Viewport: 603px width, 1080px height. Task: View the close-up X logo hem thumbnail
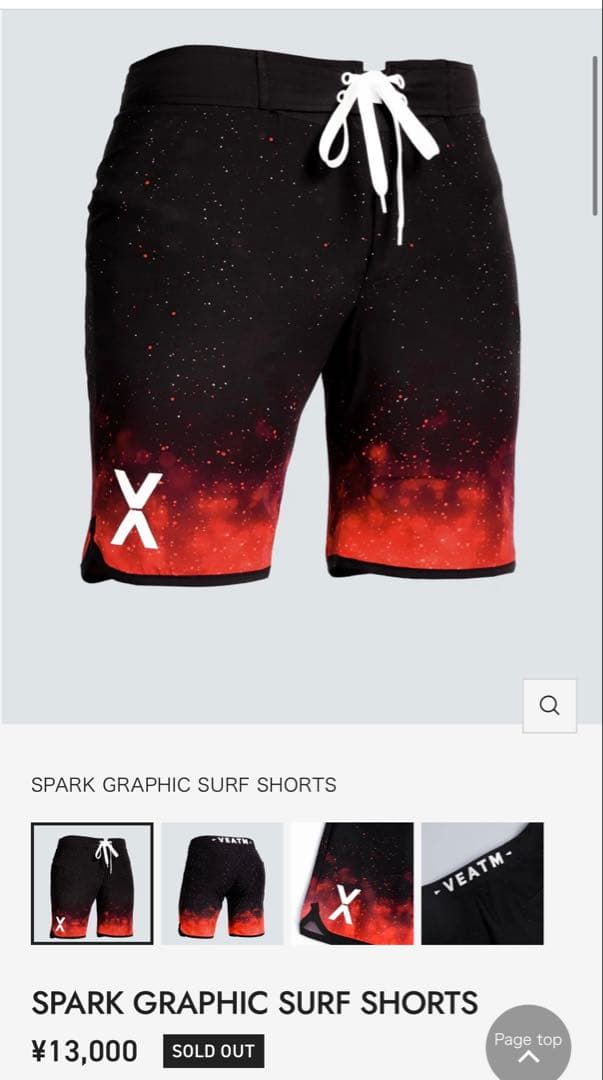352,883
